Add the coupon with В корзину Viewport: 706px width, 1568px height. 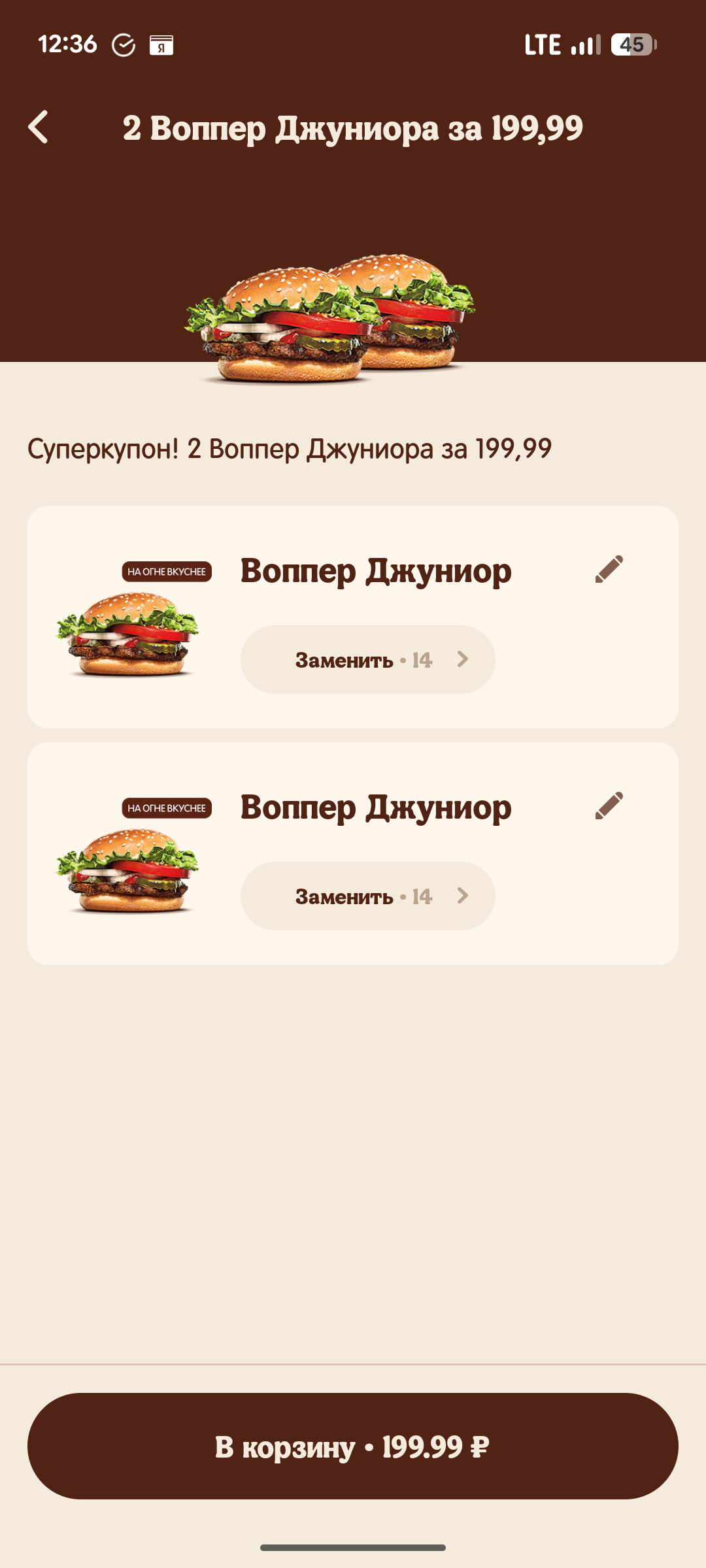click(353, 1446)
